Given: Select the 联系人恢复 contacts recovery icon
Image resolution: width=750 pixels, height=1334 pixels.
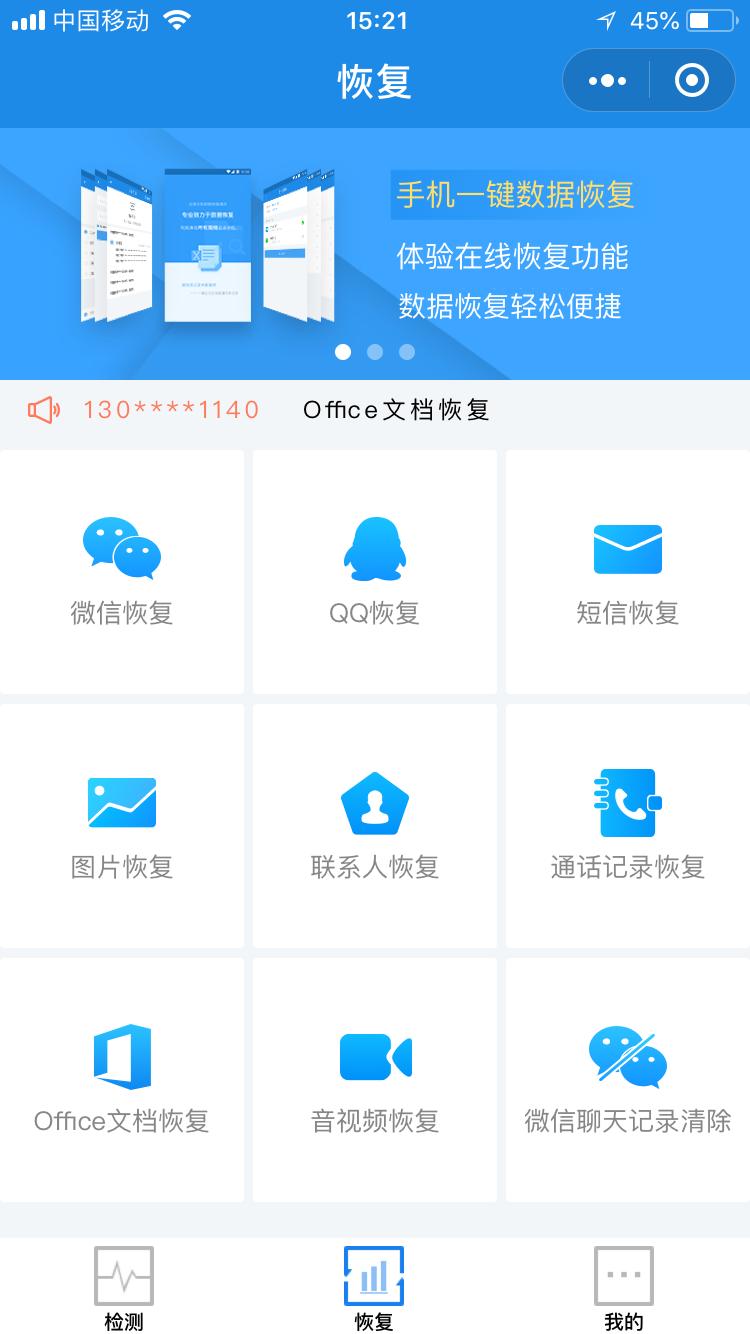Looking at the screenshot, I should (x=374, y=802).
